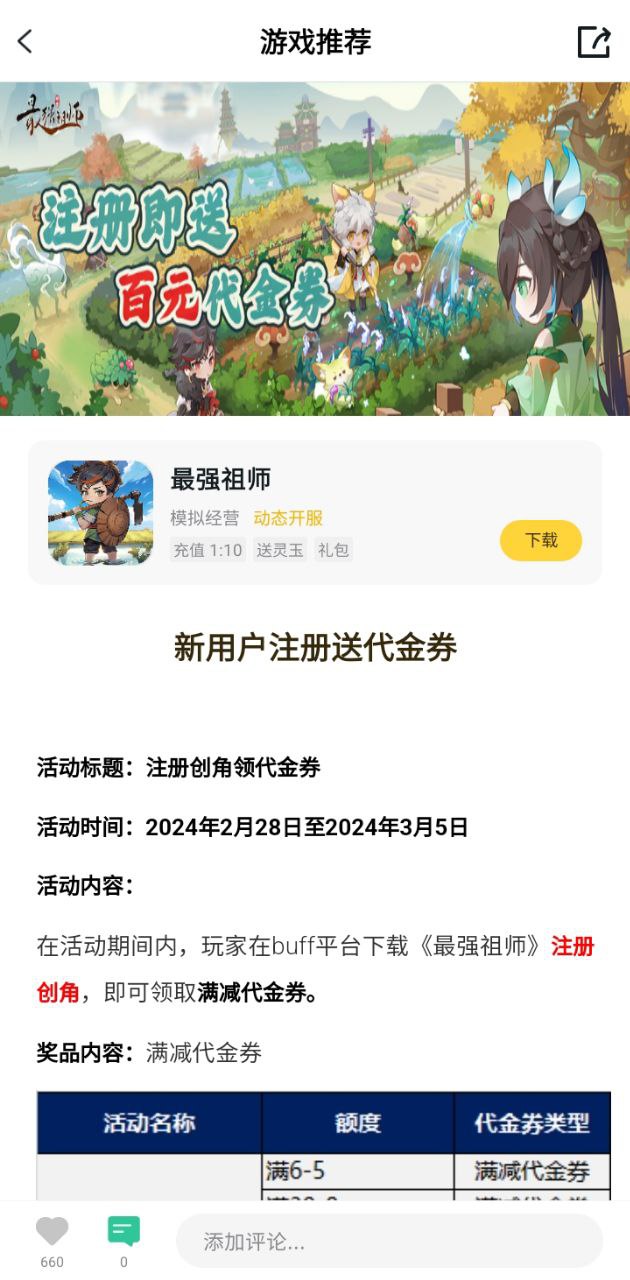Image resolution: width=630 pixels, height=1280 pixels.
Task: Tap the 添加评论 input field
Action: pos(389,1242)
